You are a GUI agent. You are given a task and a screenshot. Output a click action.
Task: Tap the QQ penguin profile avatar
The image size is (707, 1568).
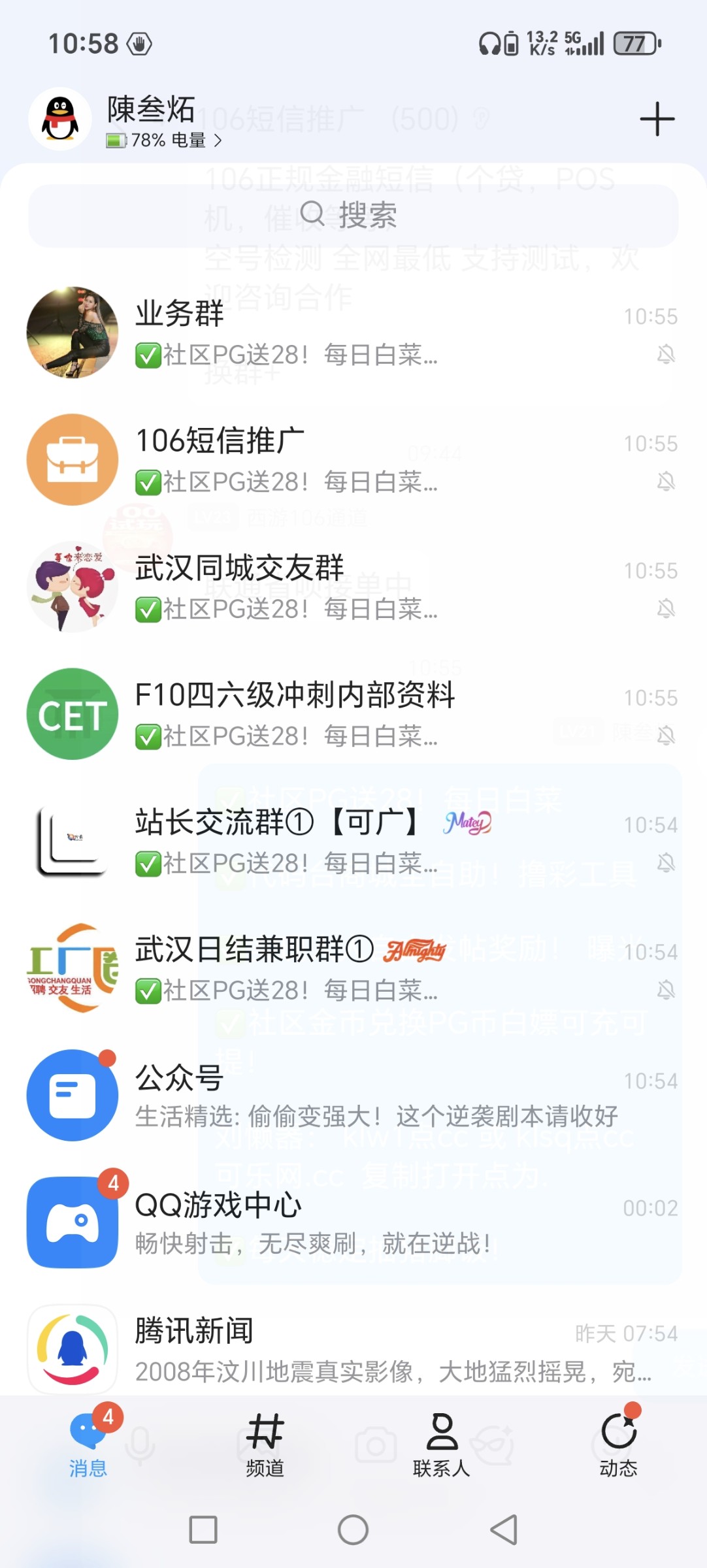[x=59, y=119]
